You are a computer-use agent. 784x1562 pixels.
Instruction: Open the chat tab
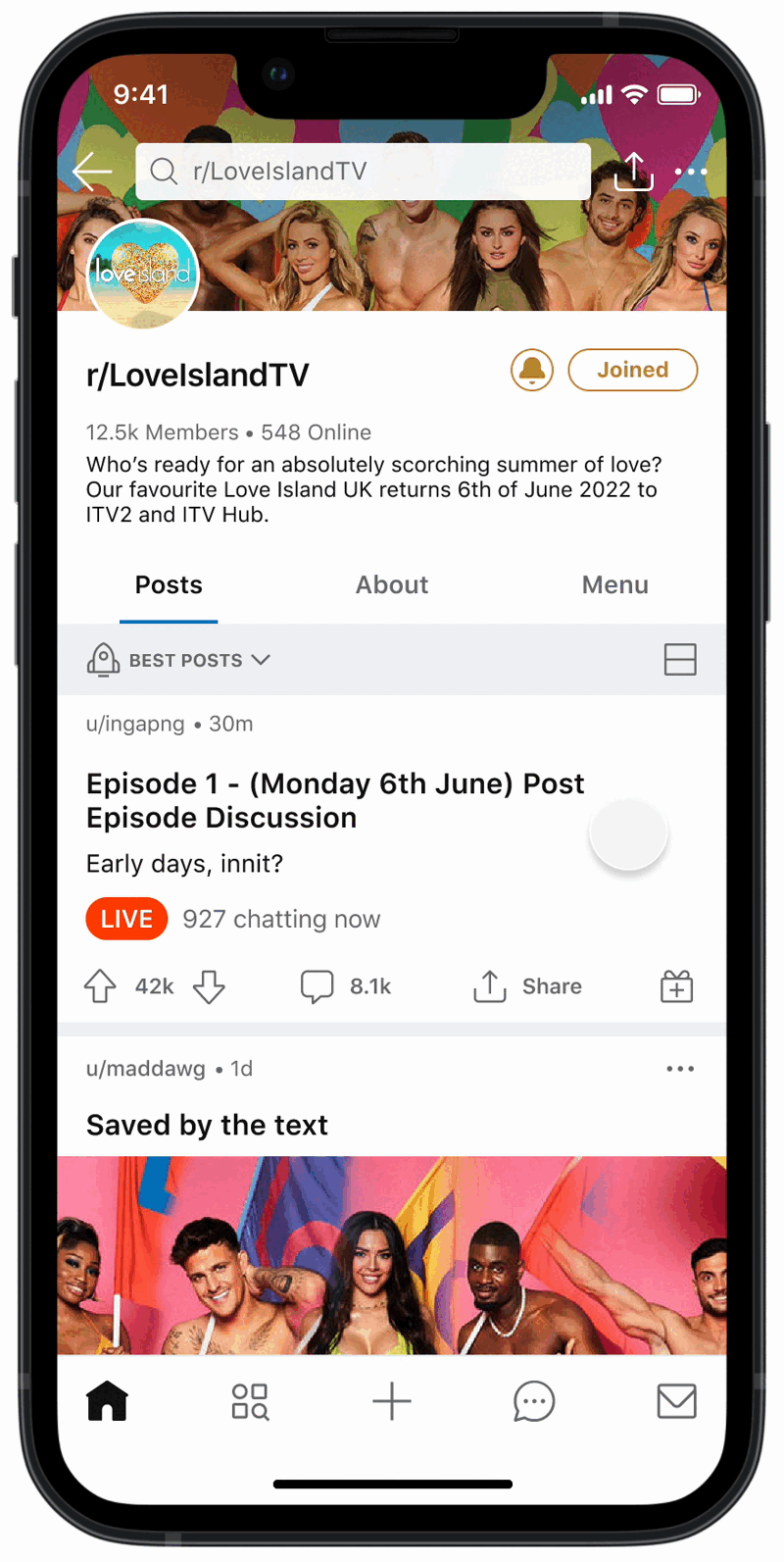[x=533, y=1402]
